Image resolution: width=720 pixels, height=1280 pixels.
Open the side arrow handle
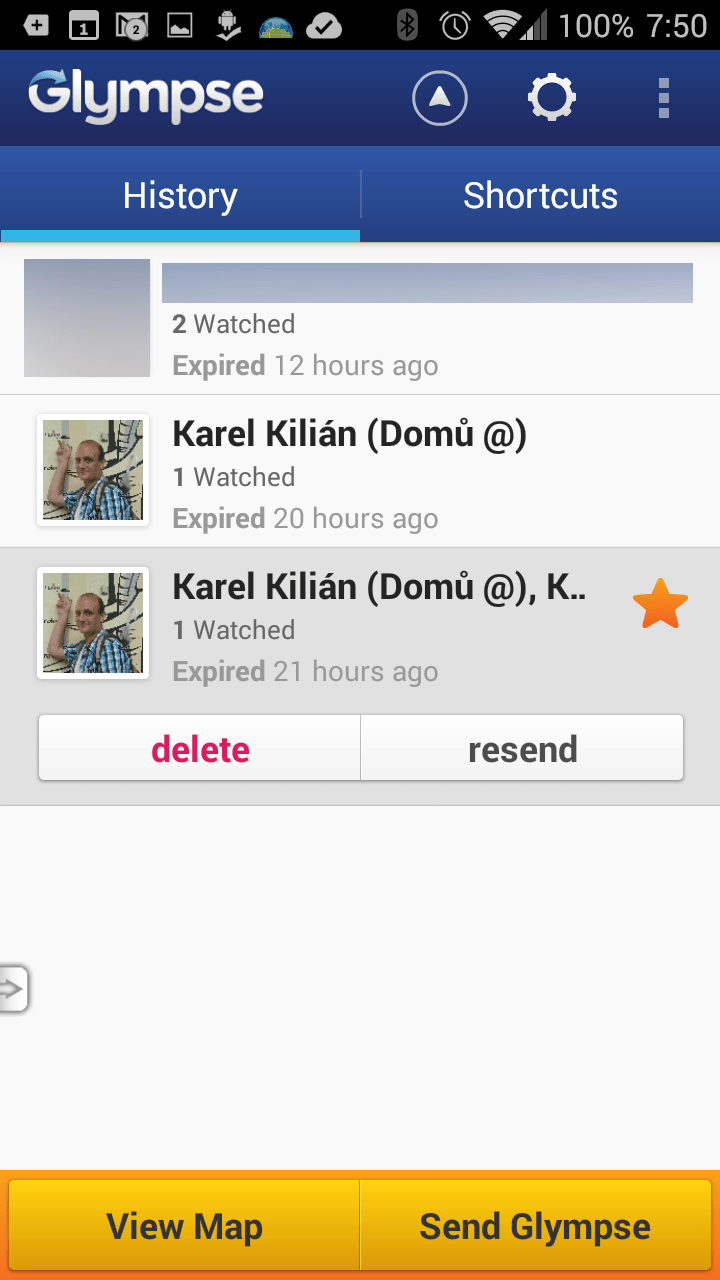(x=13, y=989)
